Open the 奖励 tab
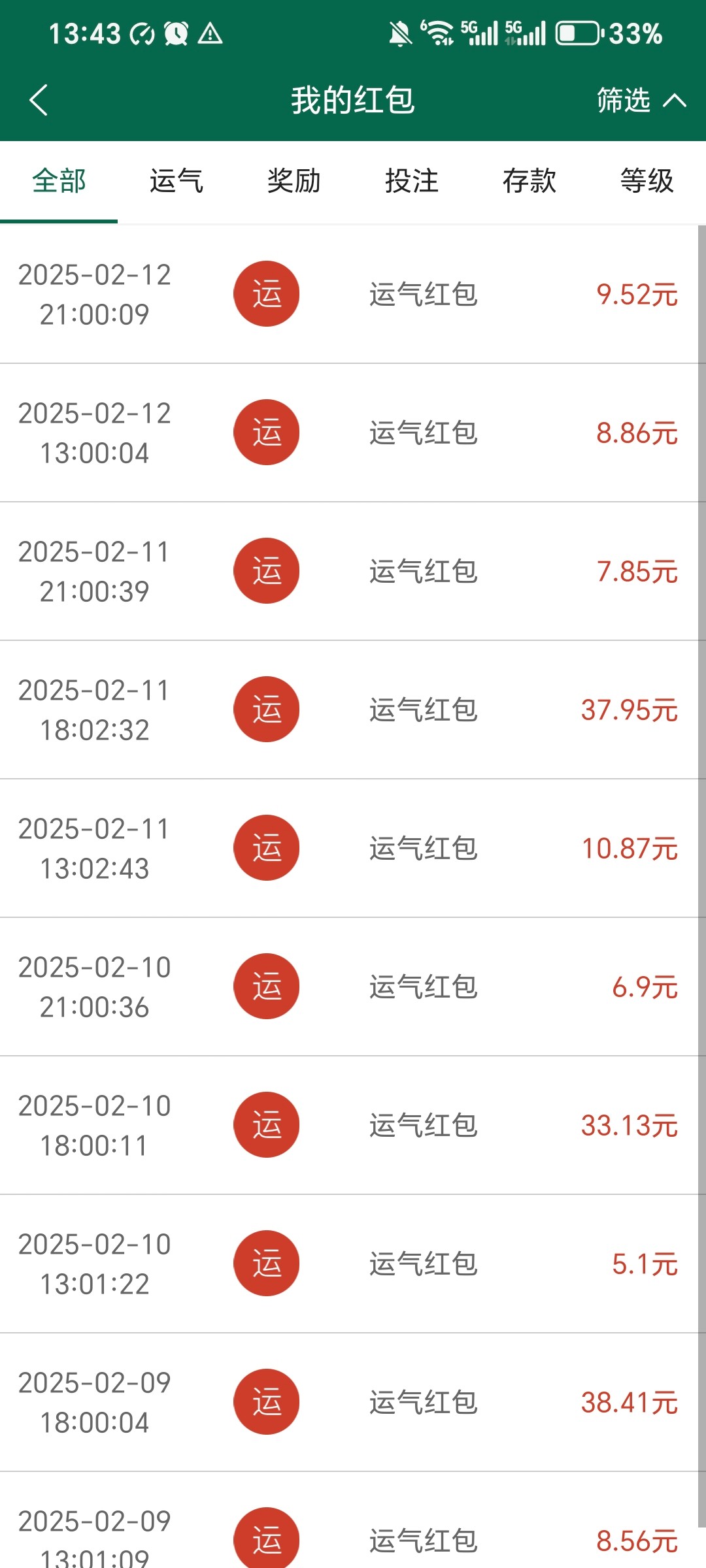The width and height of the screenshot is (706, 1568). pyautogui.click(x=294, y=181)
